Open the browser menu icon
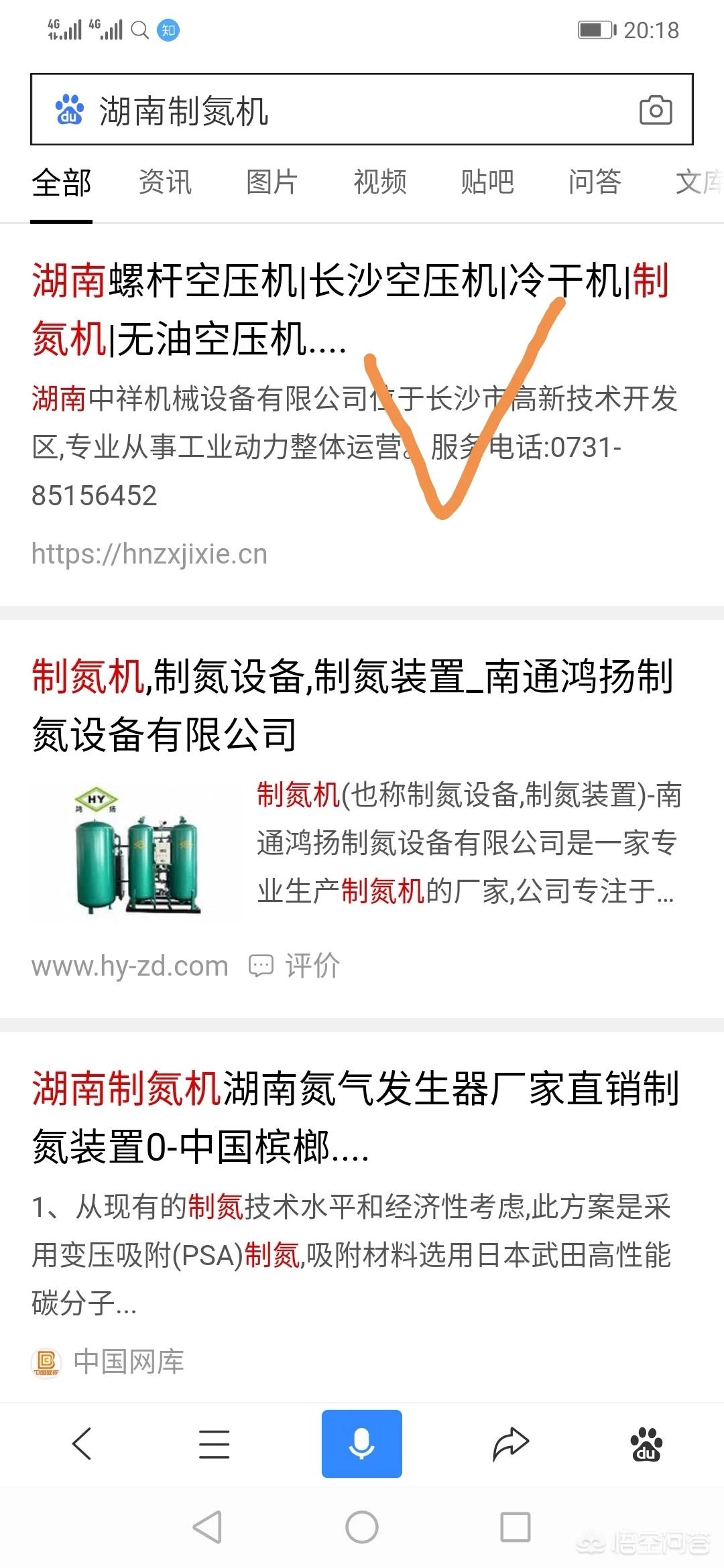The image size is (724, 1568). [x=214, y=1444]
